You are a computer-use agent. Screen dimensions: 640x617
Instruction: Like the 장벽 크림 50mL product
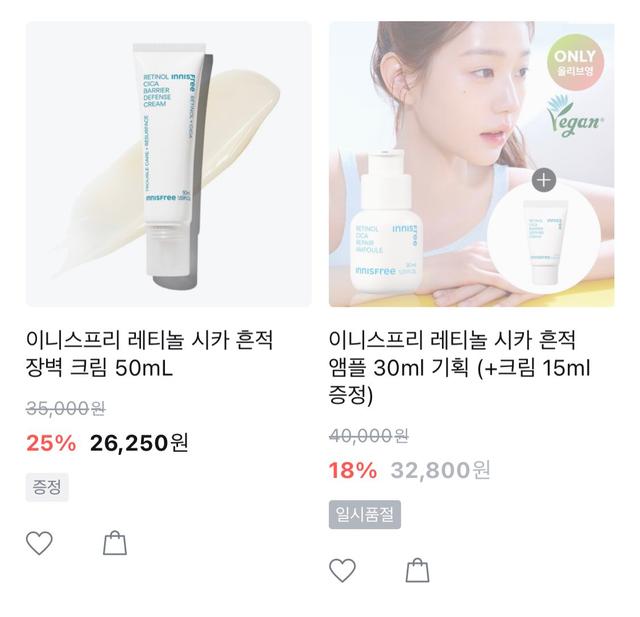[x=39, y=543]
